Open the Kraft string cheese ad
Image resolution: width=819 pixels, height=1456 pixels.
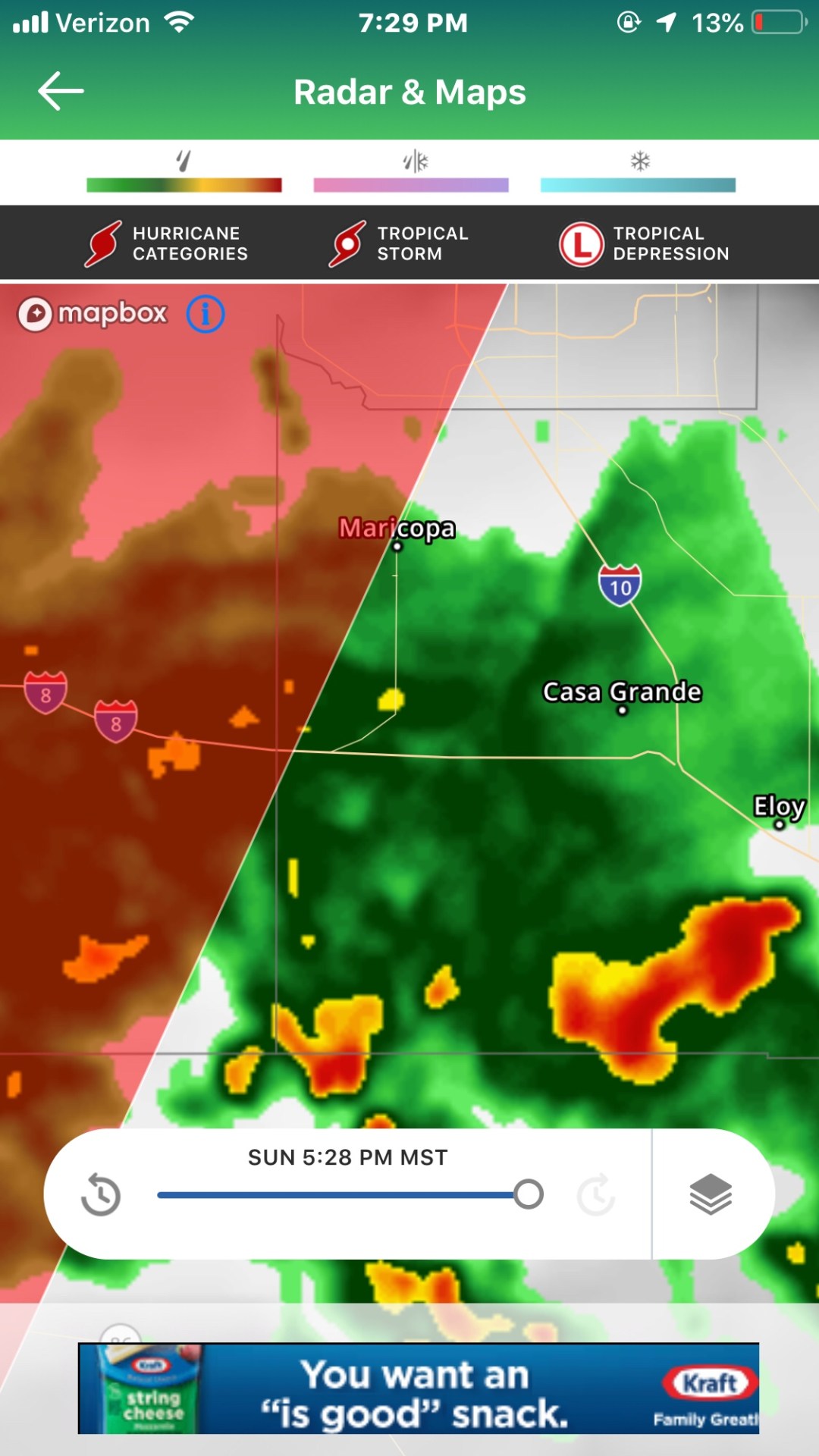(x=418, y=1387)
